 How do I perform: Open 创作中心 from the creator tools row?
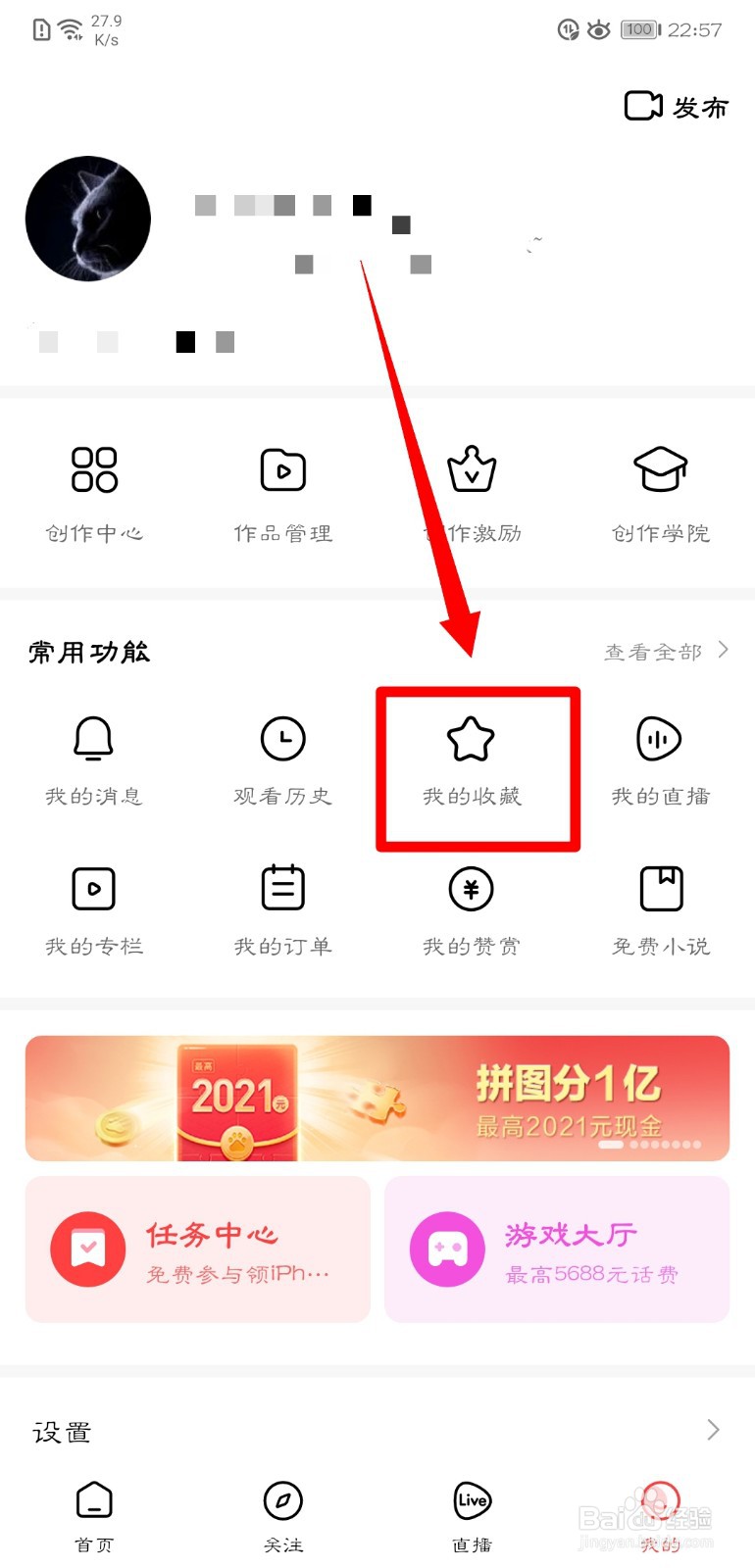[94, 490]
